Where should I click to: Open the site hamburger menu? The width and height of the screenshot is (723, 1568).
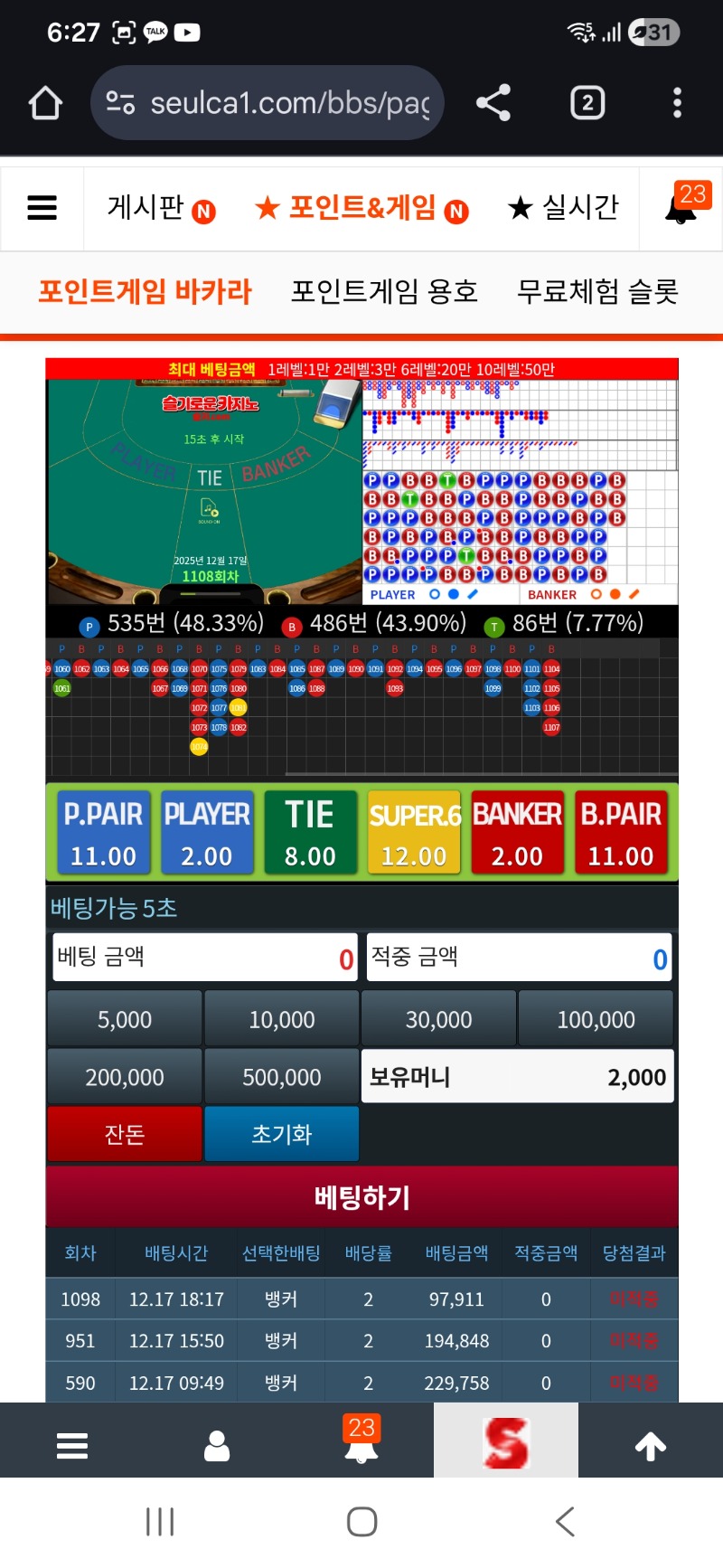tap(42, 208)
